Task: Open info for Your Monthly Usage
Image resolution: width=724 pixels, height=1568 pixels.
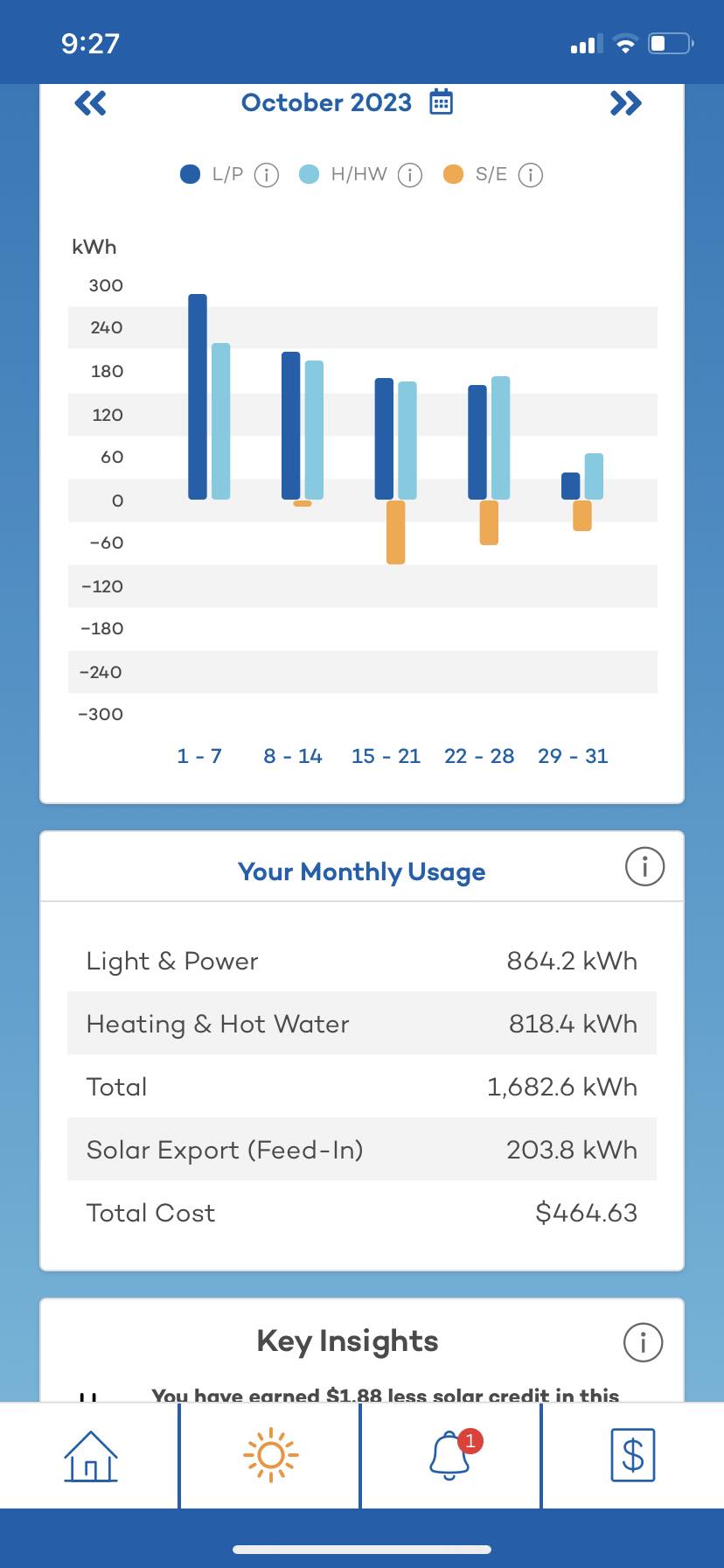Action: [x=645, y=867]
